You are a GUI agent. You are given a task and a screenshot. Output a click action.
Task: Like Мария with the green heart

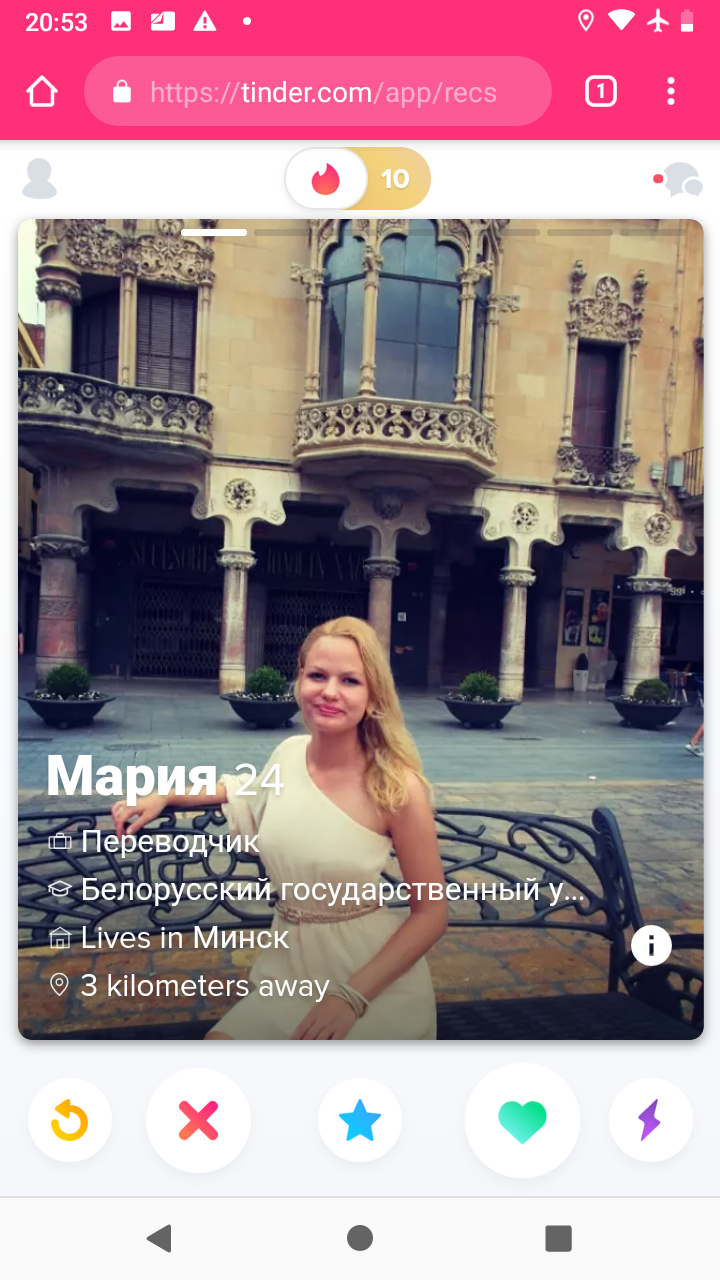tap(522, 1121)
